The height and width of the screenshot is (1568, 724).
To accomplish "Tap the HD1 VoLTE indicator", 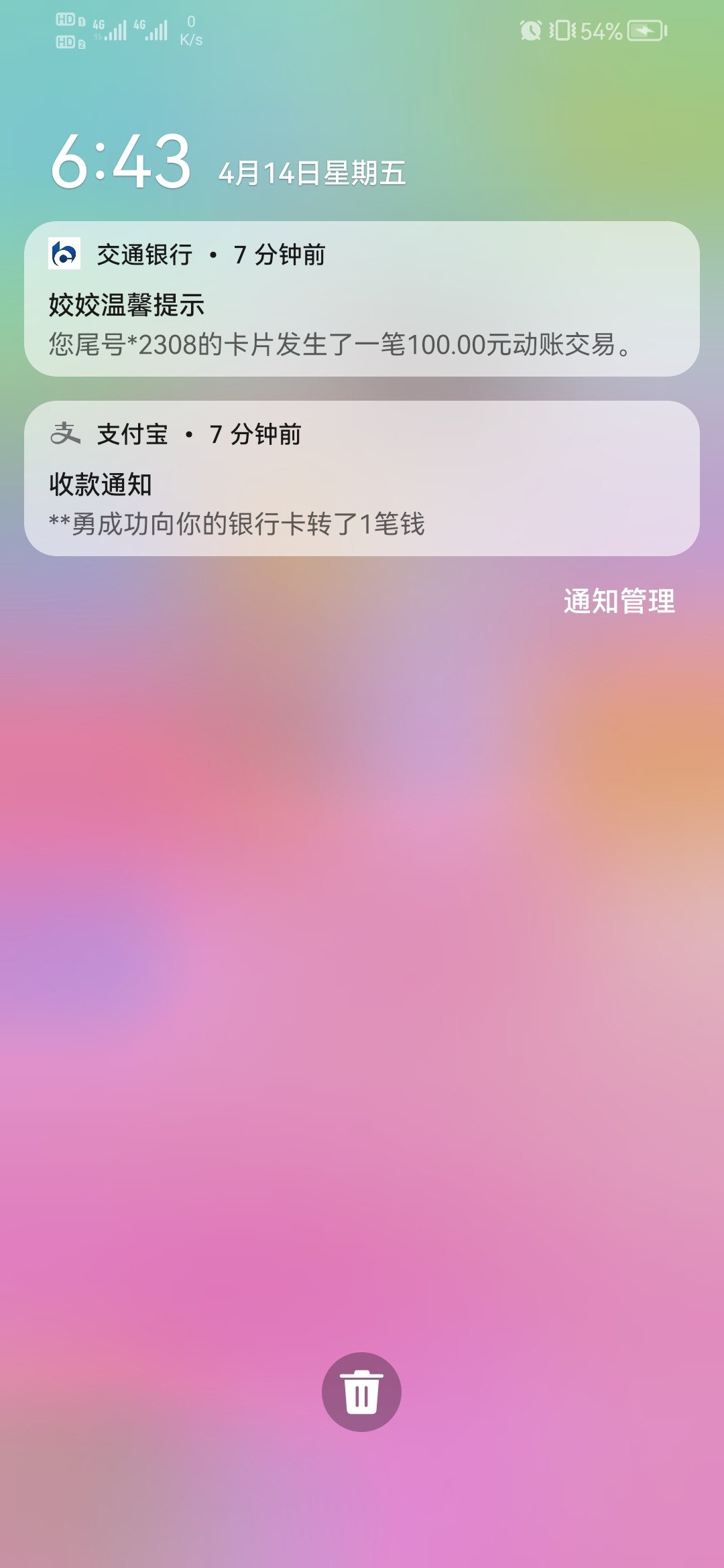I will click(x=67, y=20).
